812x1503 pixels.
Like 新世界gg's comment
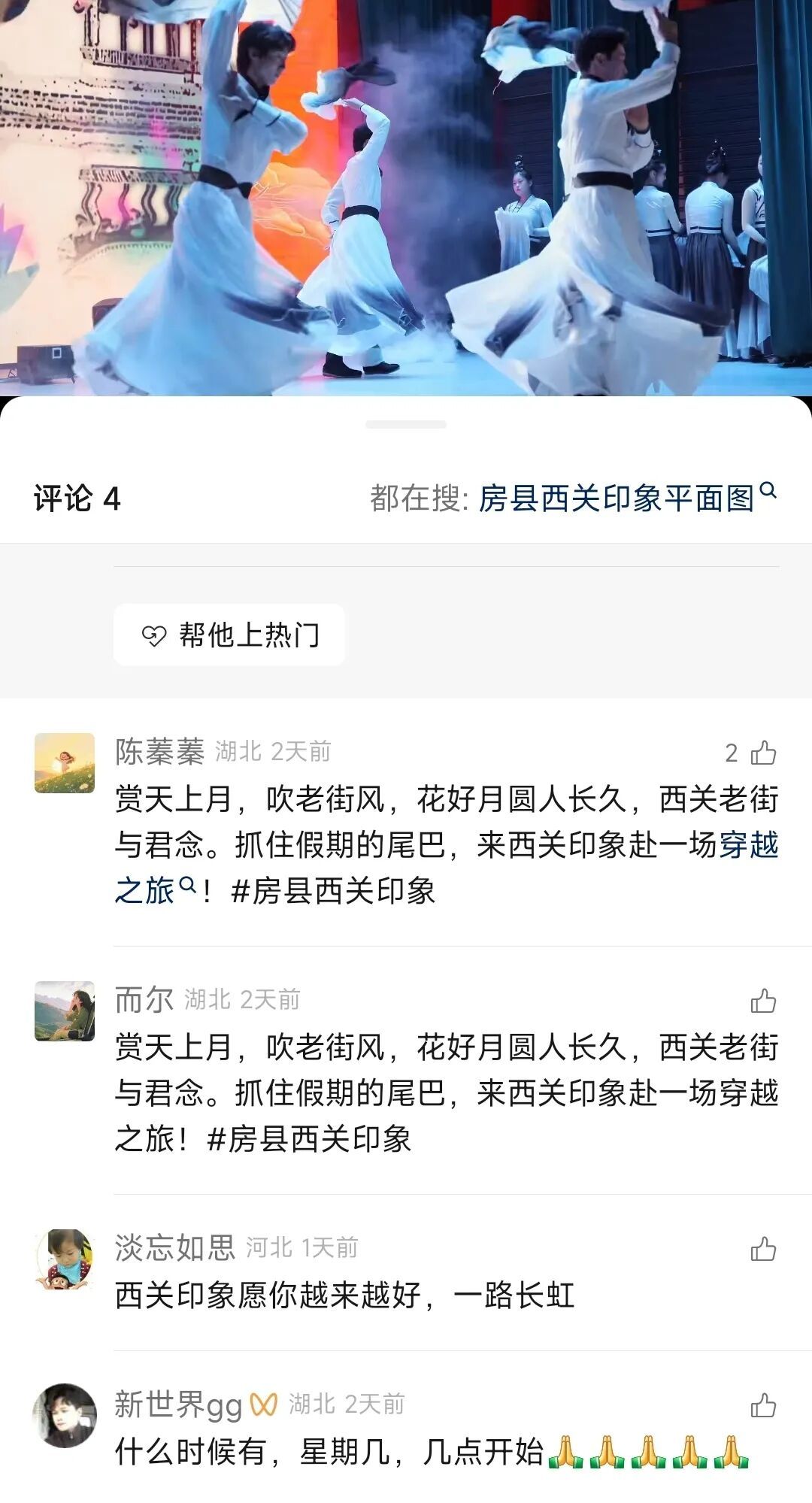[763, 1405]
